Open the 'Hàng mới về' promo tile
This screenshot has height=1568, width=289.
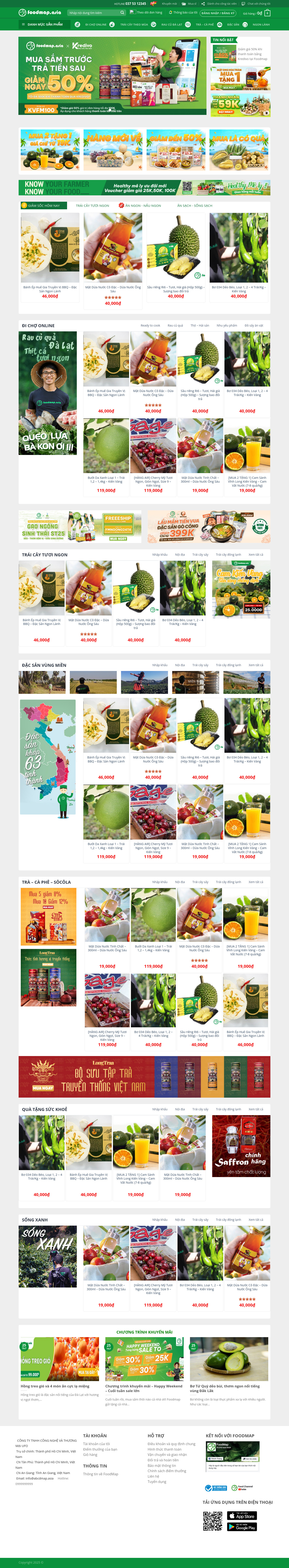click(x=113, y=149)
